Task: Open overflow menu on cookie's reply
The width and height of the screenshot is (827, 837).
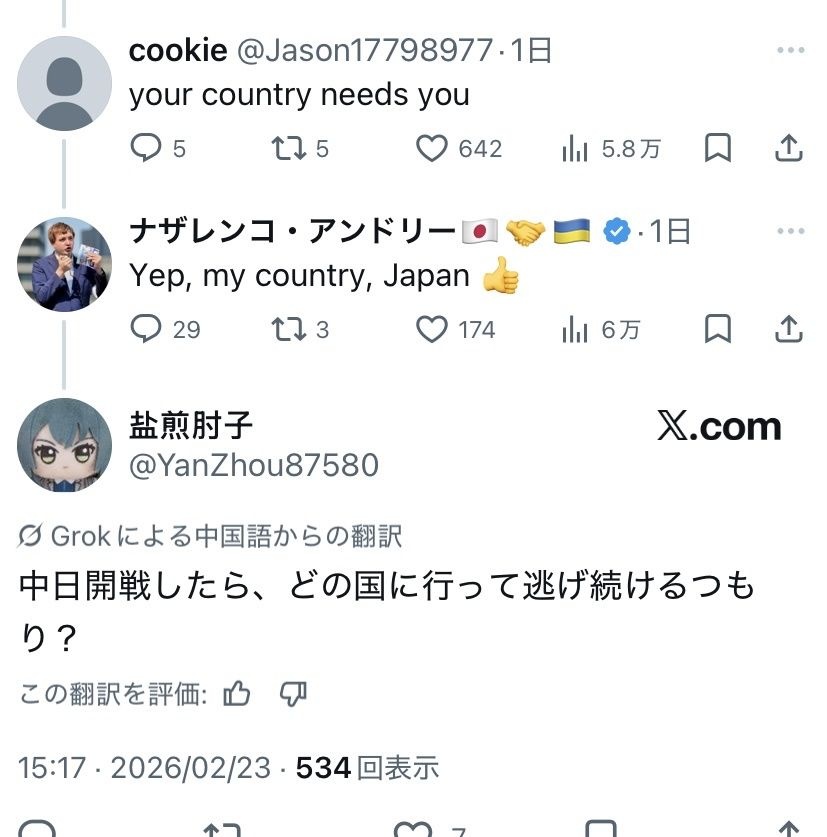Action: point(790,50)
